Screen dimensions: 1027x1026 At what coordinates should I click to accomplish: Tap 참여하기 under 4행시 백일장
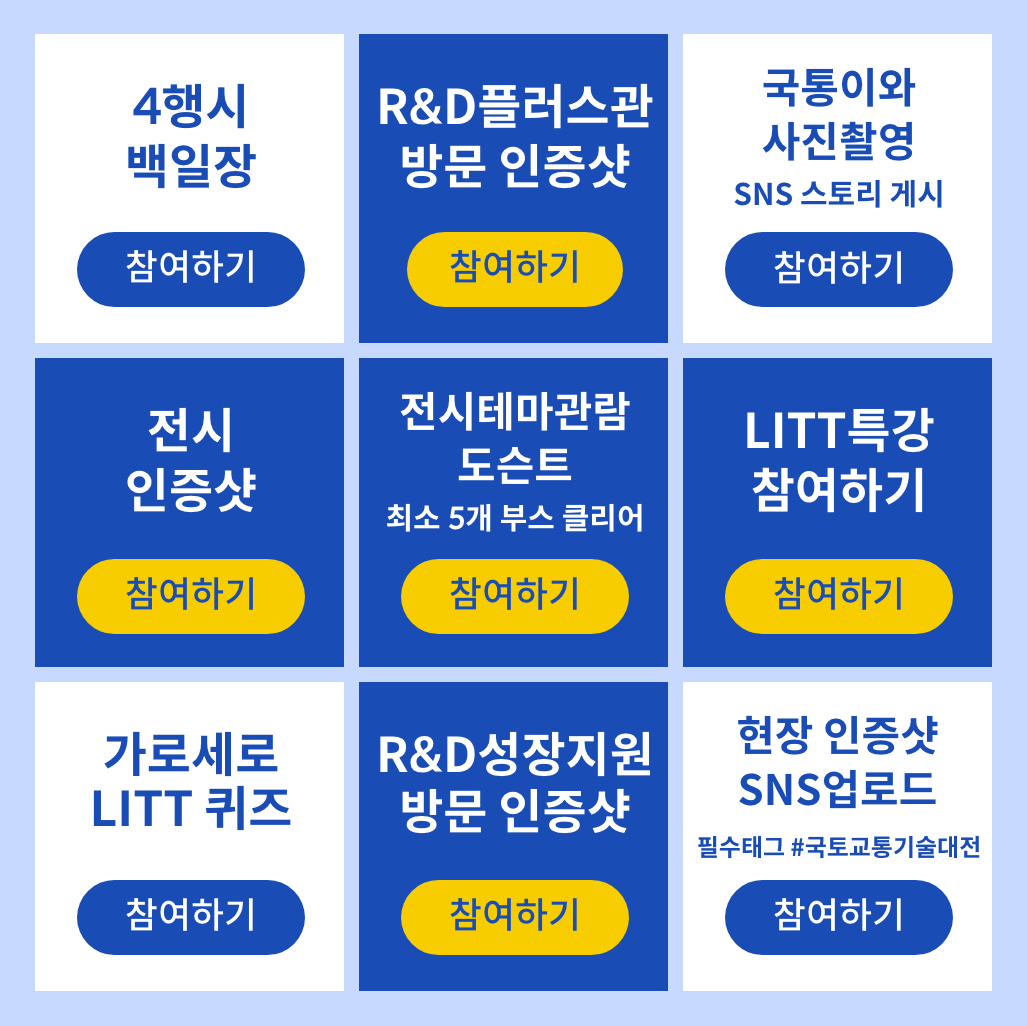click(190, 269)
